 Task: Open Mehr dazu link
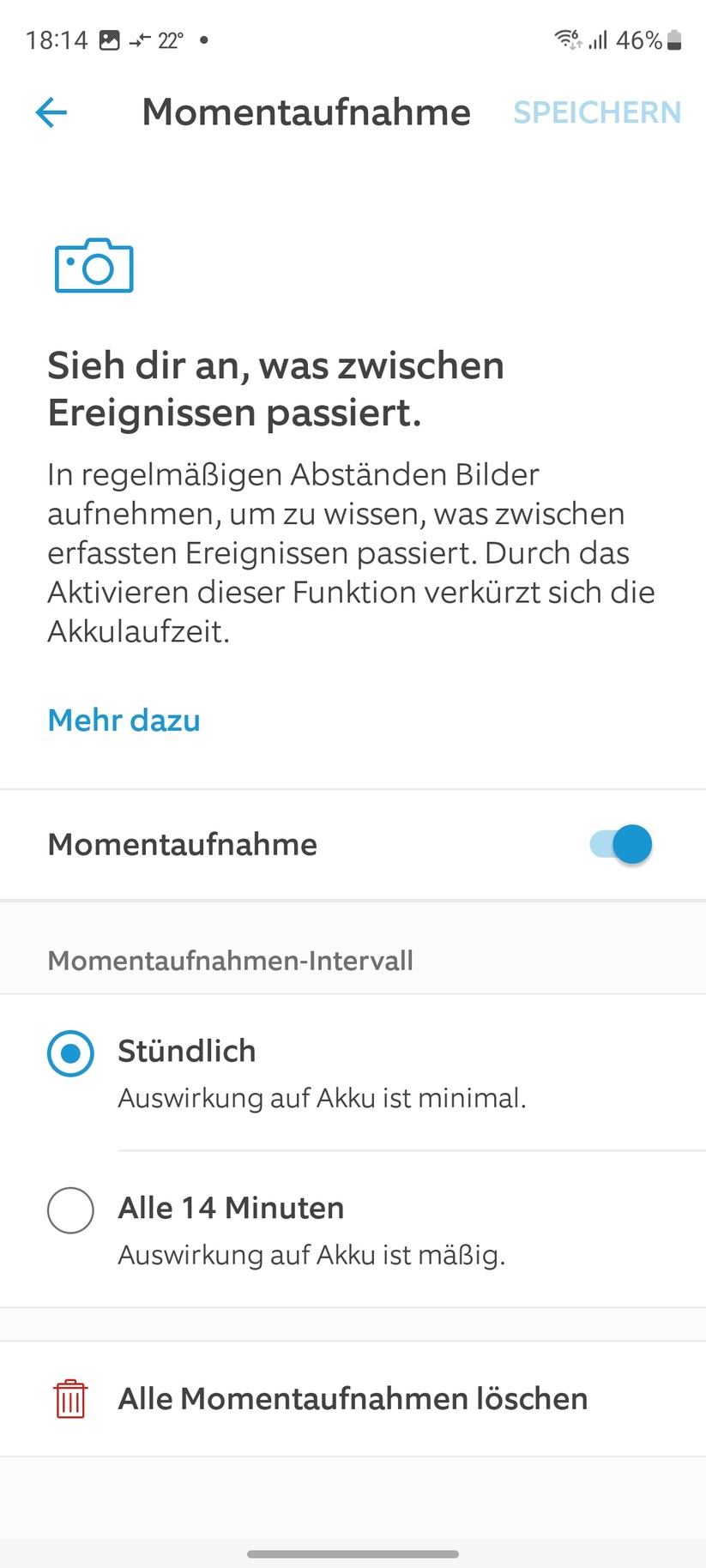point(123,721)
